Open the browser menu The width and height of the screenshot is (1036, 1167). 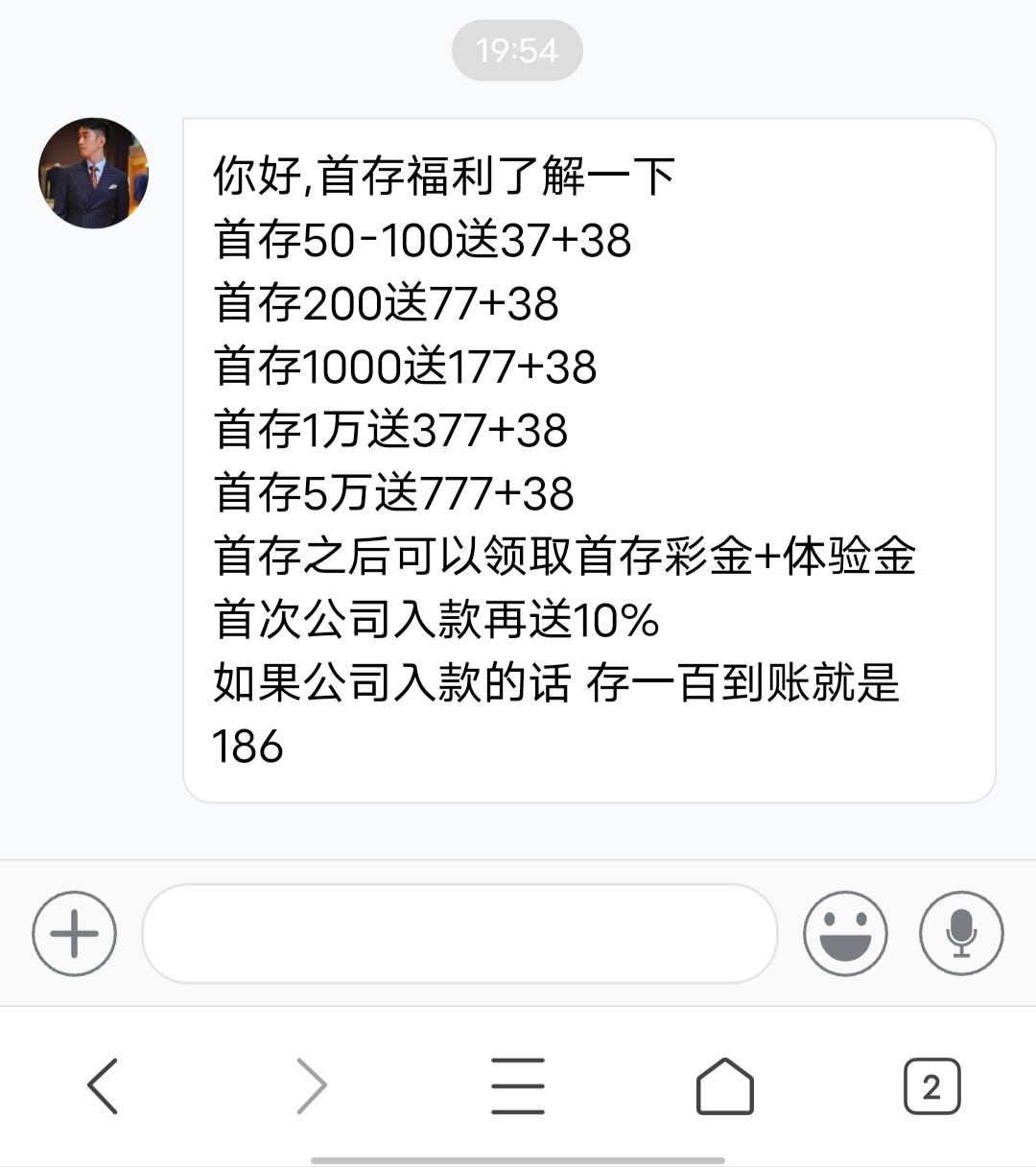[518, 1086]
